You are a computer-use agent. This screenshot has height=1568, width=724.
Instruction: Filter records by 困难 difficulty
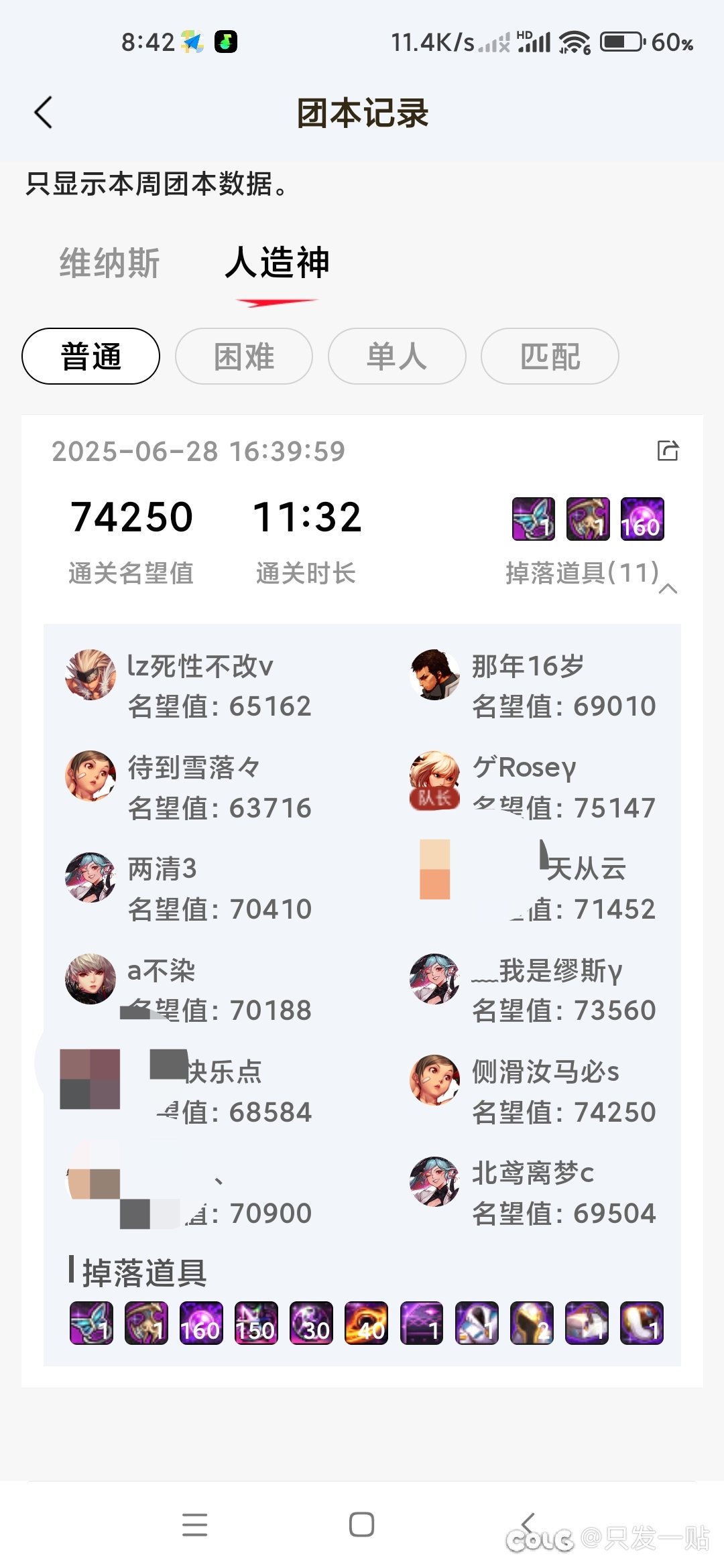244,356
